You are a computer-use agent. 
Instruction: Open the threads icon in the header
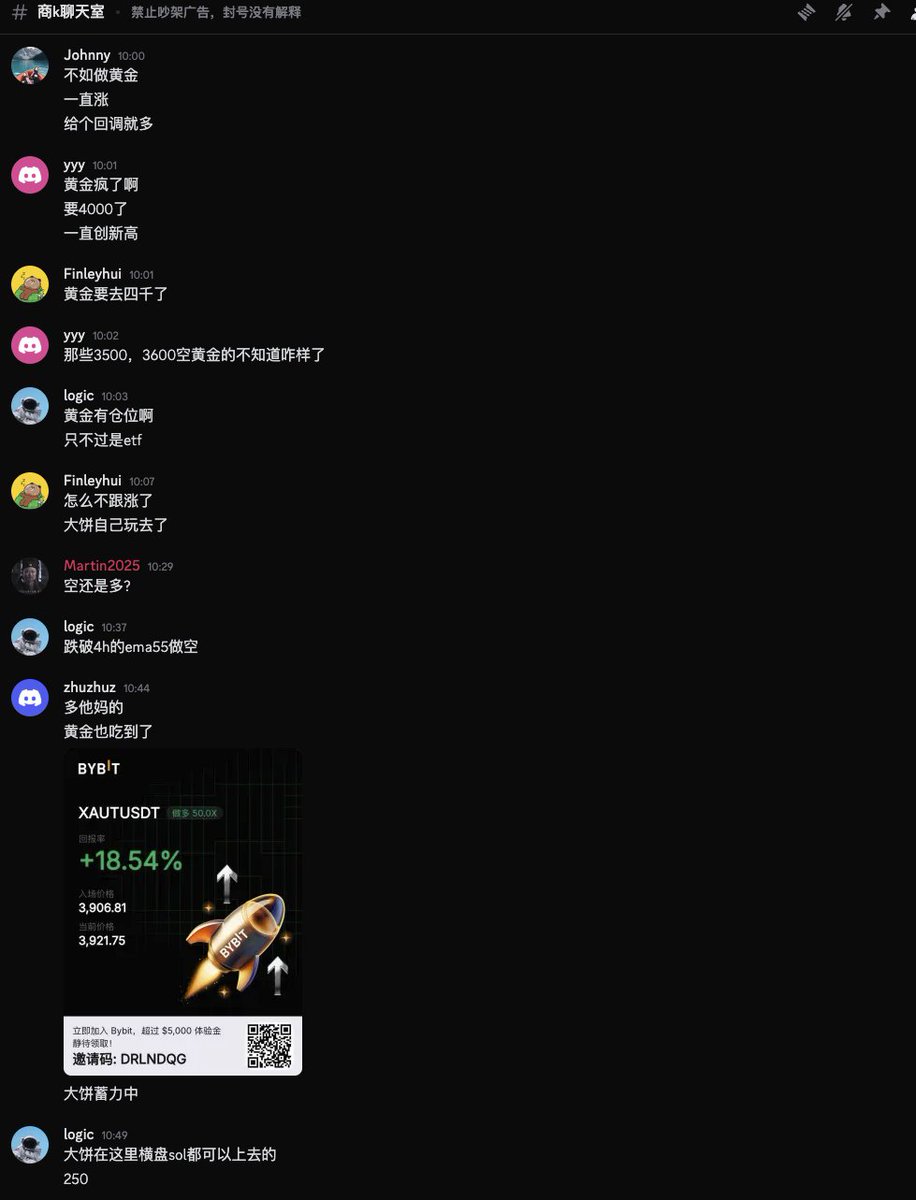(806, 12)
